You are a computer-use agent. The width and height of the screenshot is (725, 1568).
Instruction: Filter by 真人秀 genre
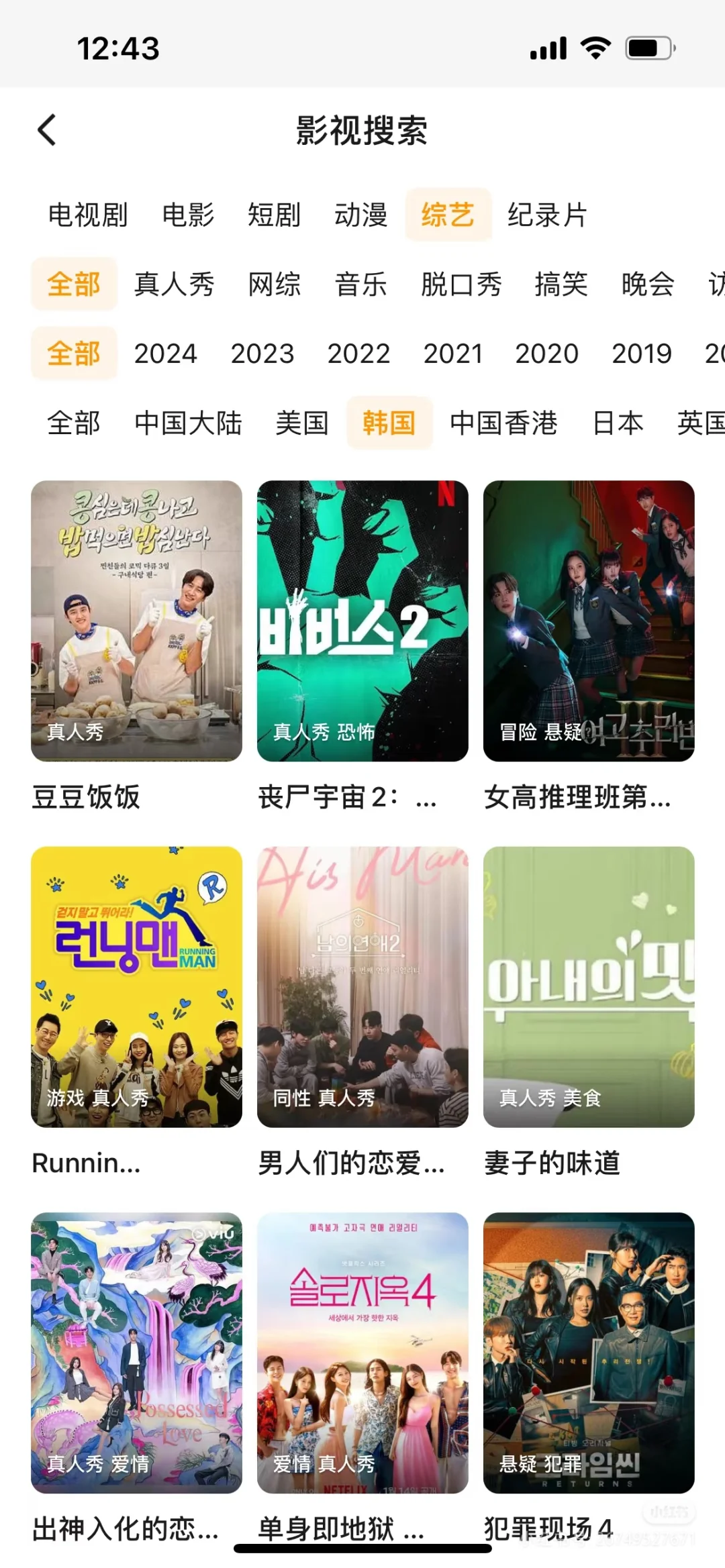pos(174,284)
